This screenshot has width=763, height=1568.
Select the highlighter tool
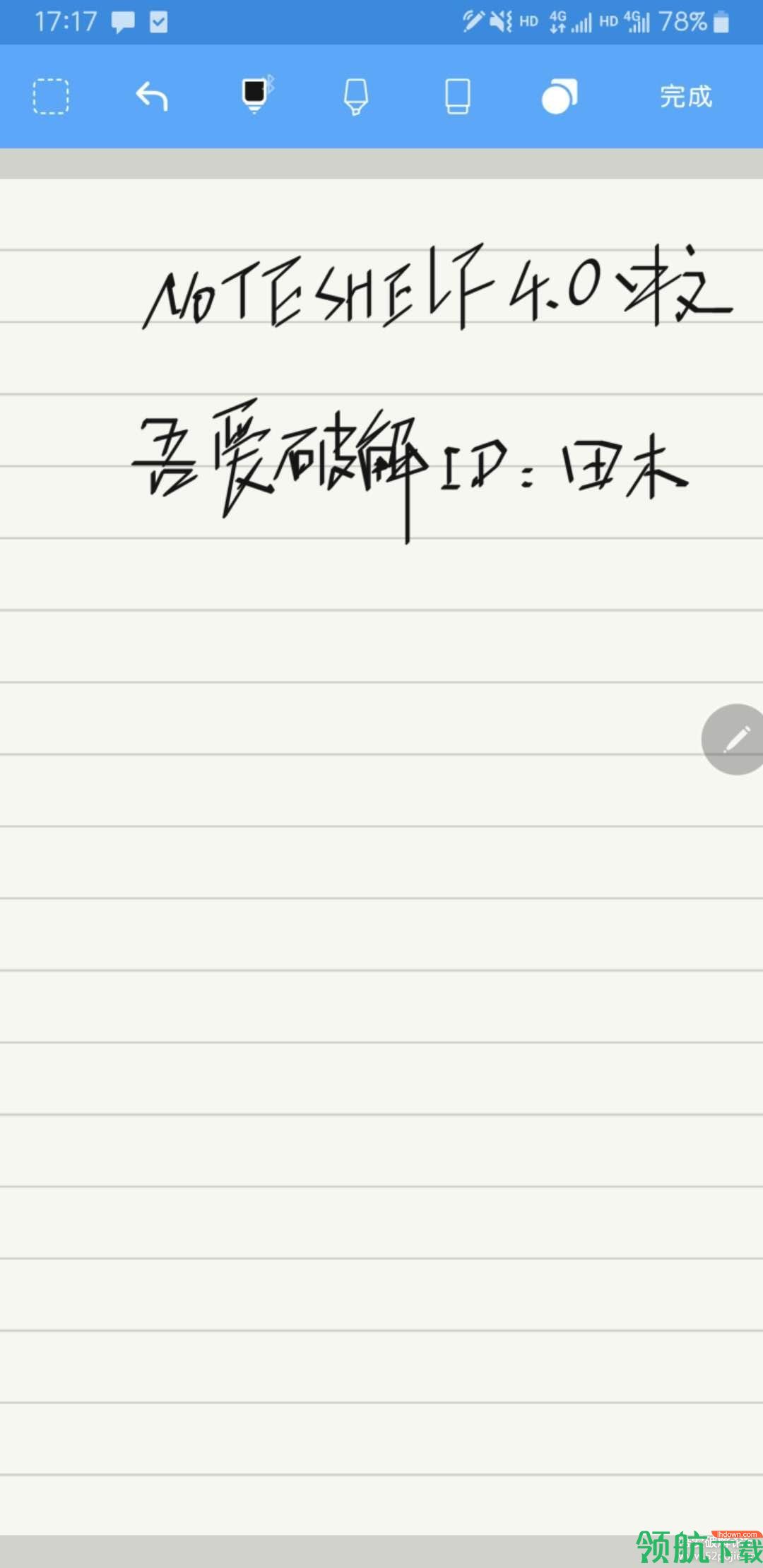point(357,97)
